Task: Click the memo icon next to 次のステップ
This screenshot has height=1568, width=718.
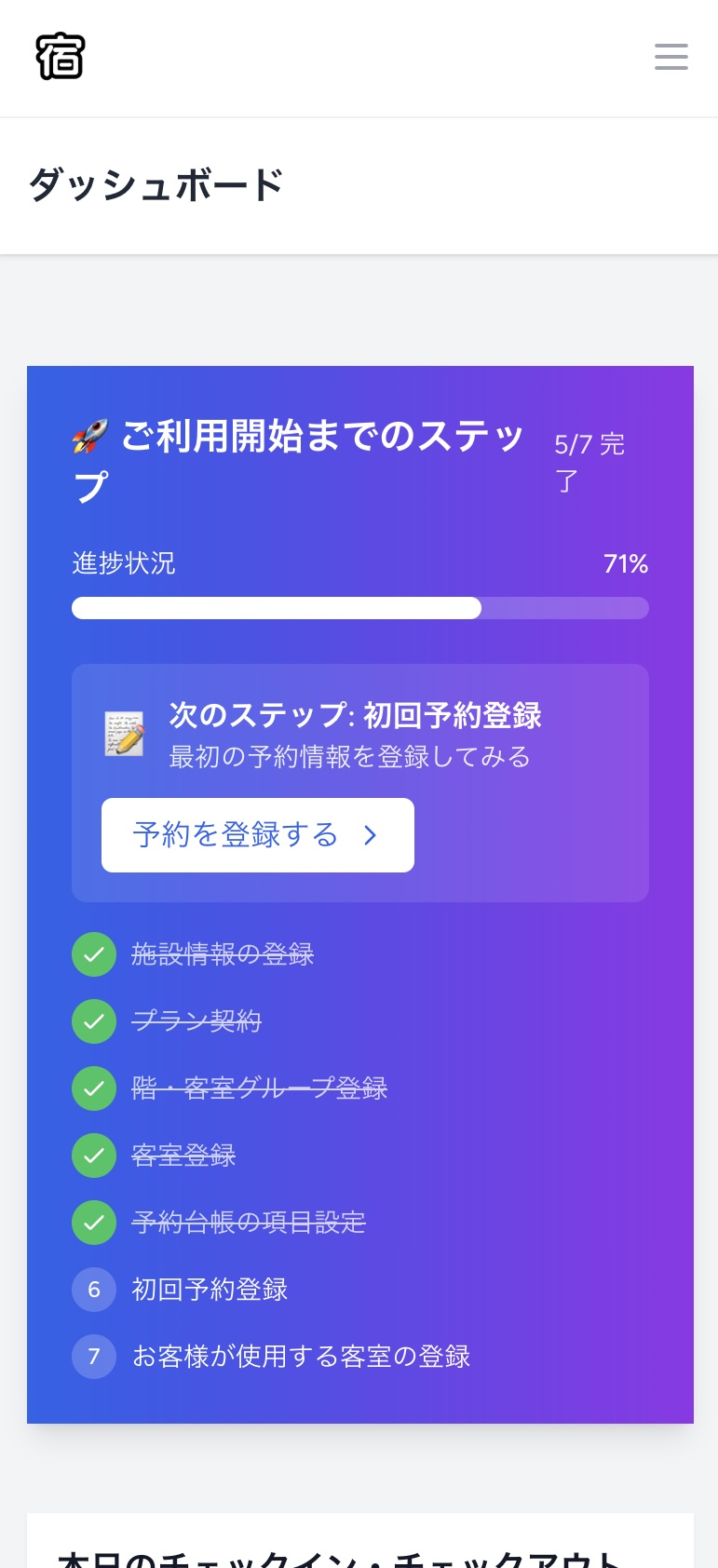Action: click(125, 733)
